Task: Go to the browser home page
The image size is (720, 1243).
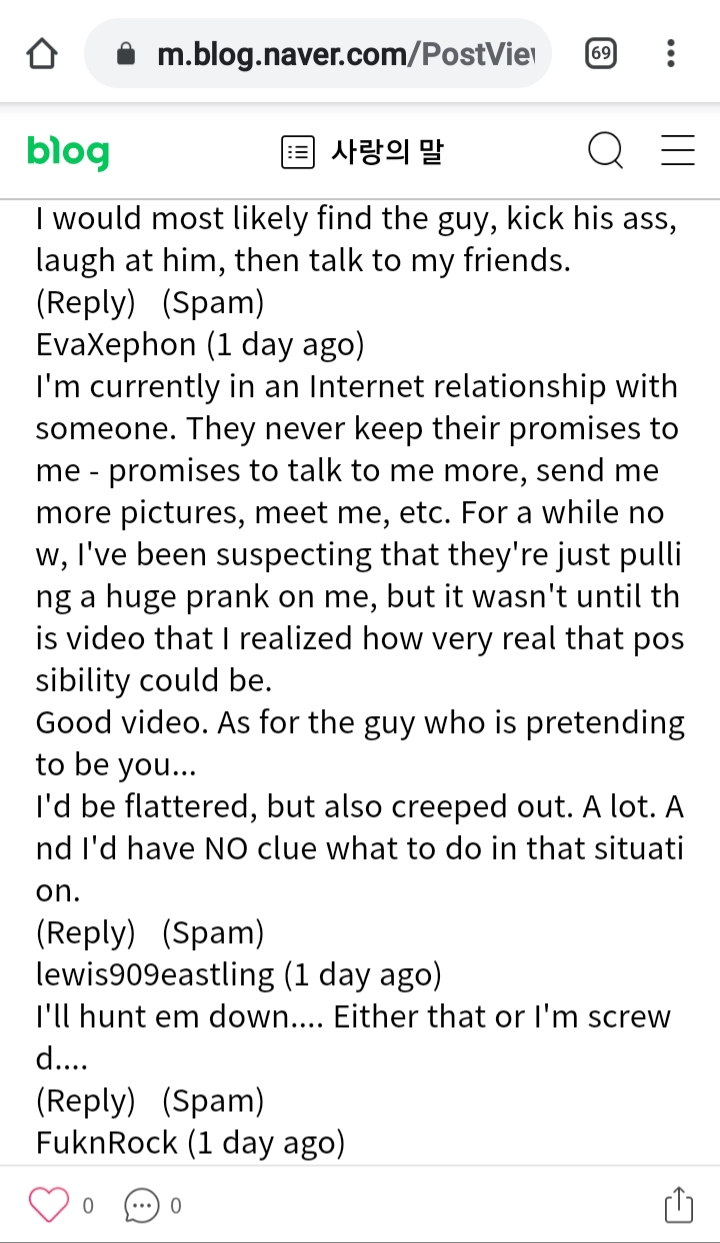Action: tap(42, 53)
